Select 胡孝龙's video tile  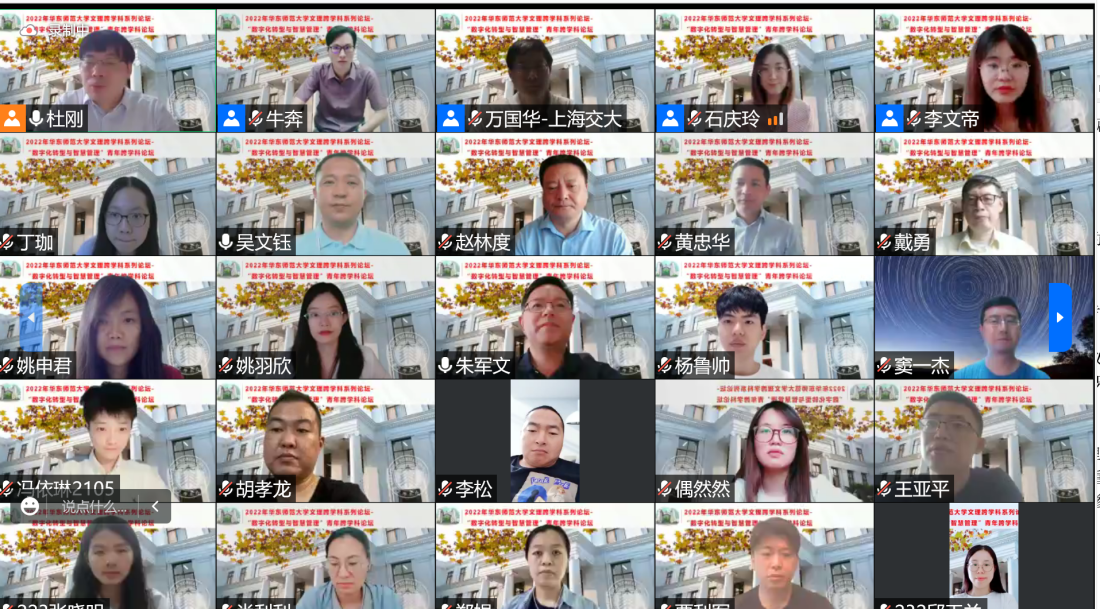pyautogui.click(x=325, y=440)
